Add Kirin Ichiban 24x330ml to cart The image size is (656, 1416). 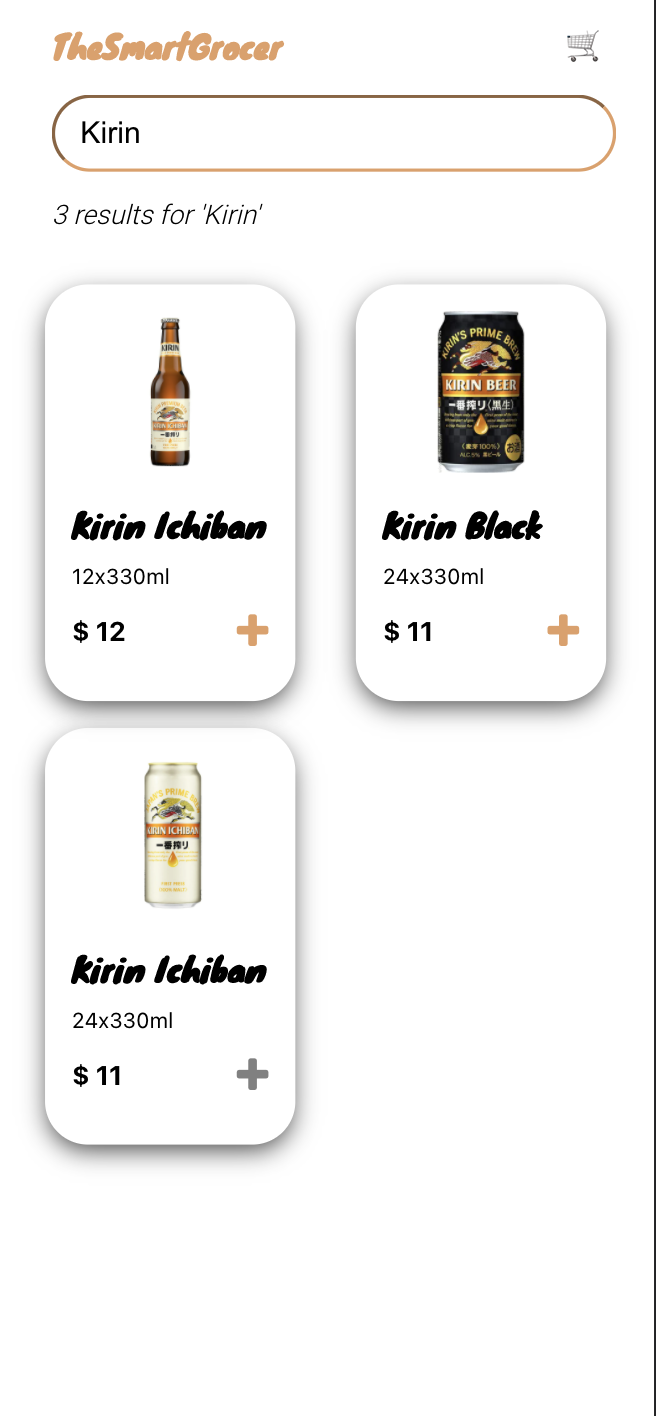[252, 1075]
